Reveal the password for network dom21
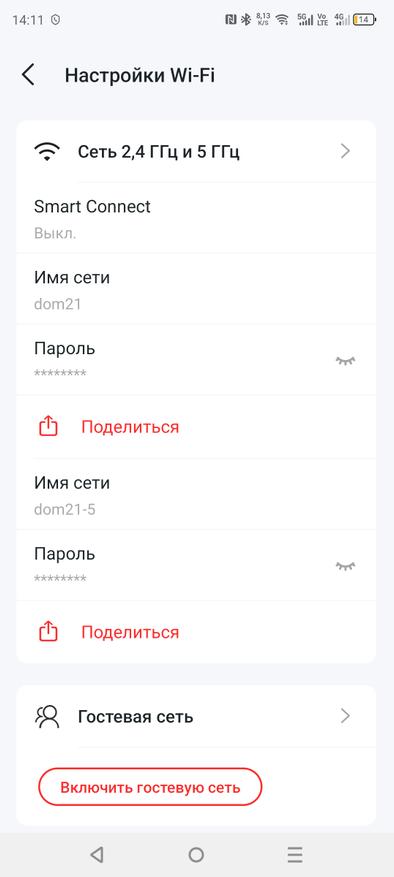 coord(345,361)
